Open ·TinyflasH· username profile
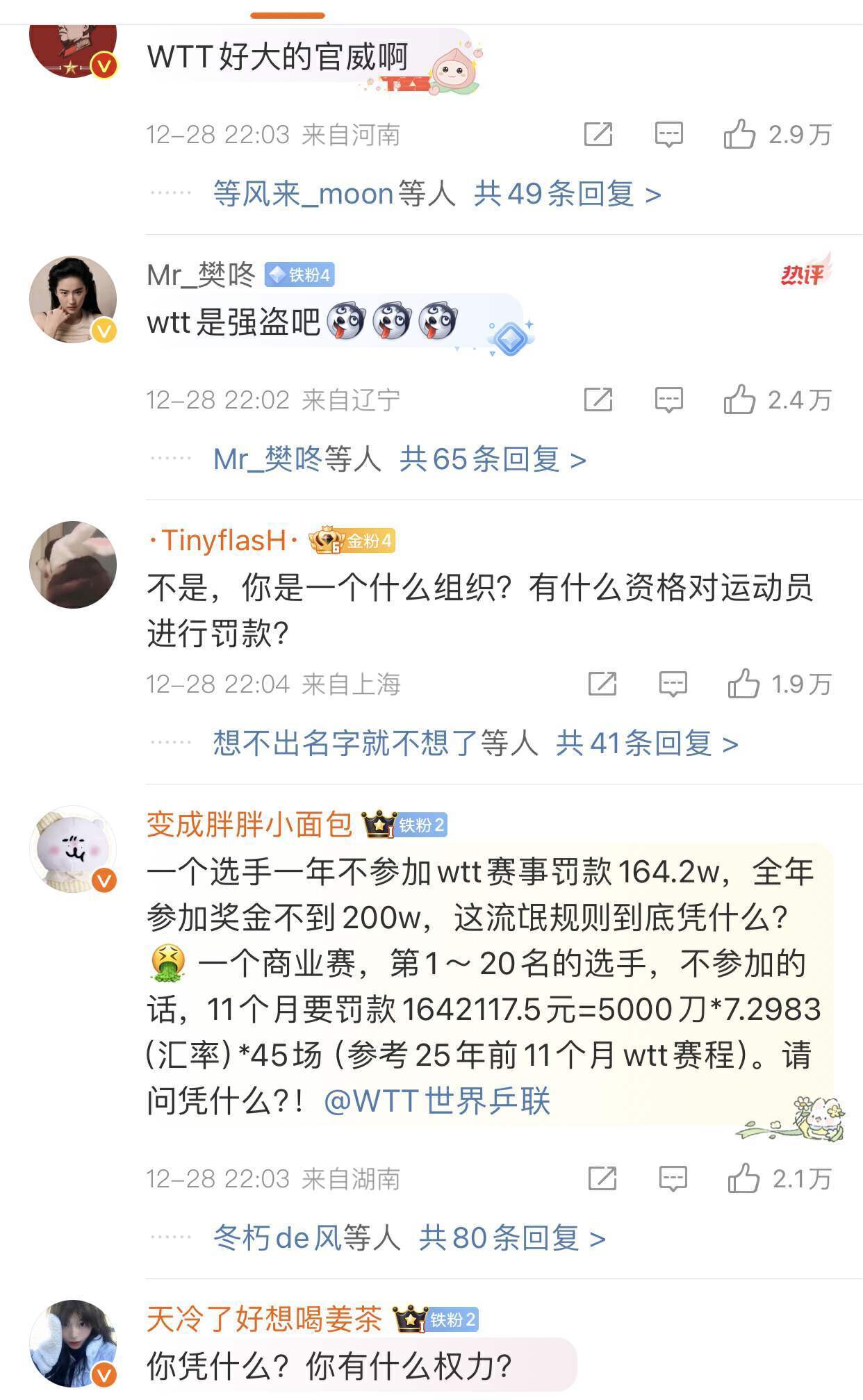Image resolution: width=863 pixels, height=1400 pixels. [223, 541]
